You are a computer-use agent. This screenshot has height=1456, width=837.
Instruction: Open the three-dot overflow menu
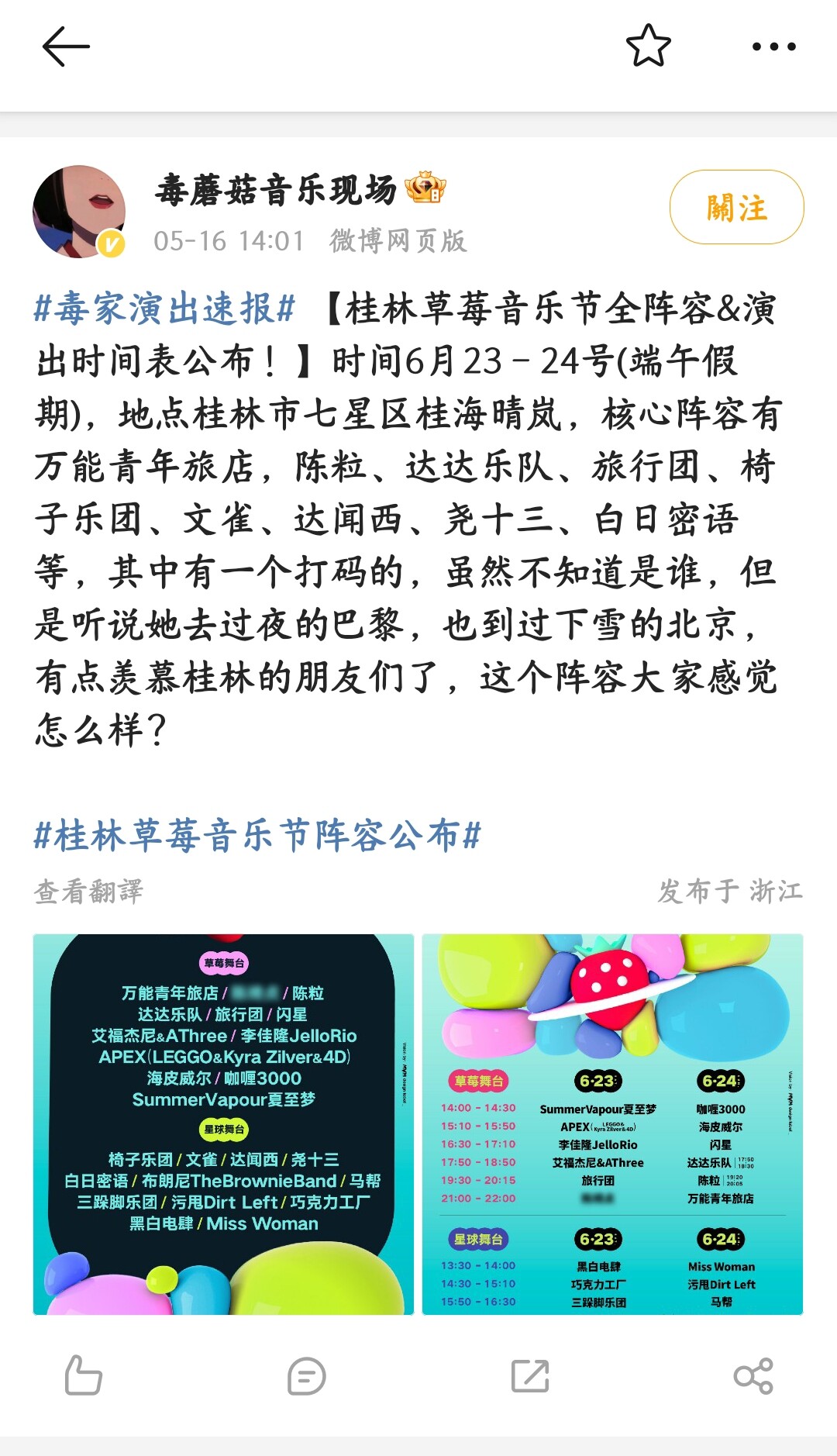[x=774, y=47]
